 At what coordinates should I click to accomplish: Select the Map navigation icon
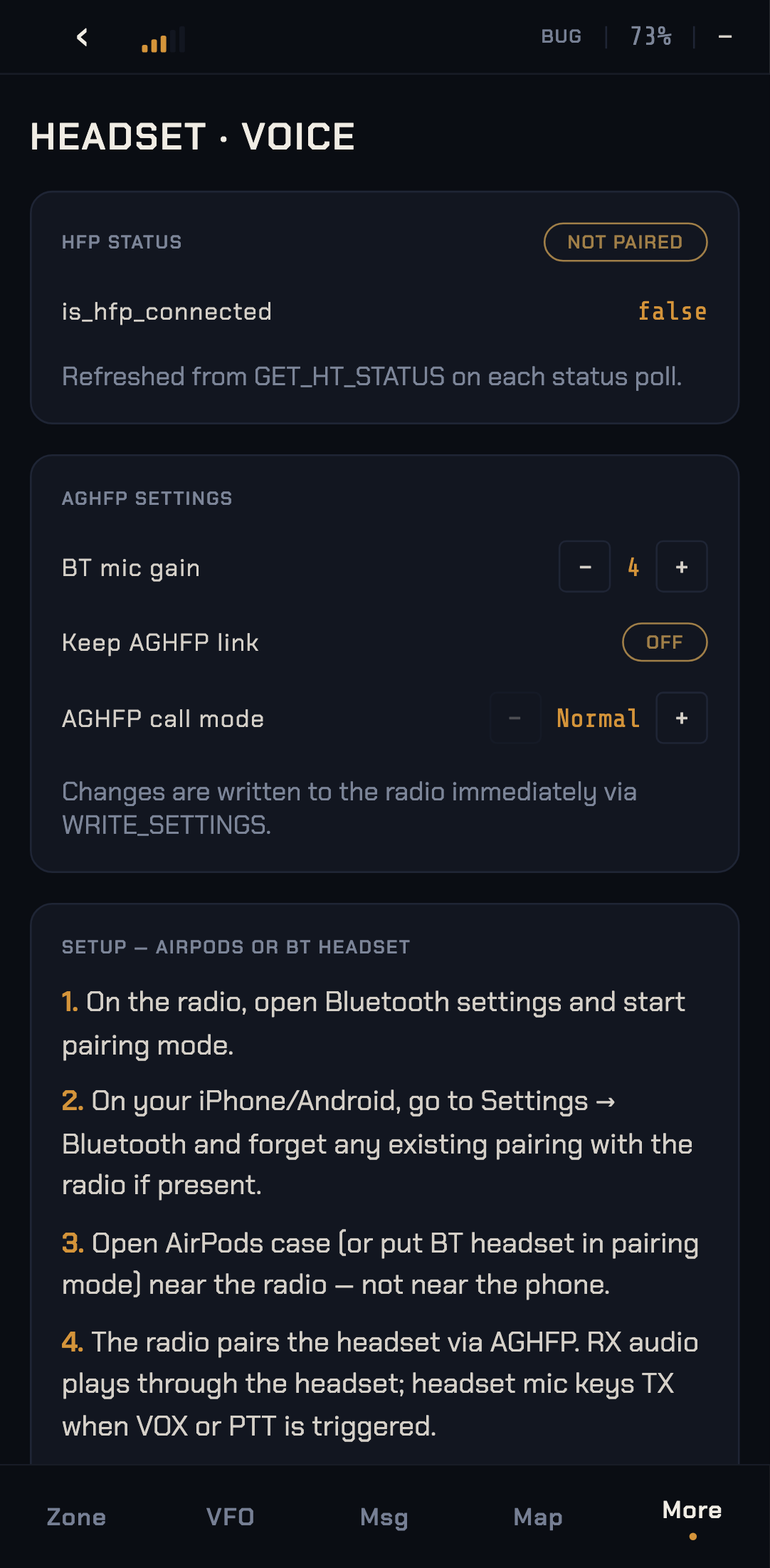538,1517
